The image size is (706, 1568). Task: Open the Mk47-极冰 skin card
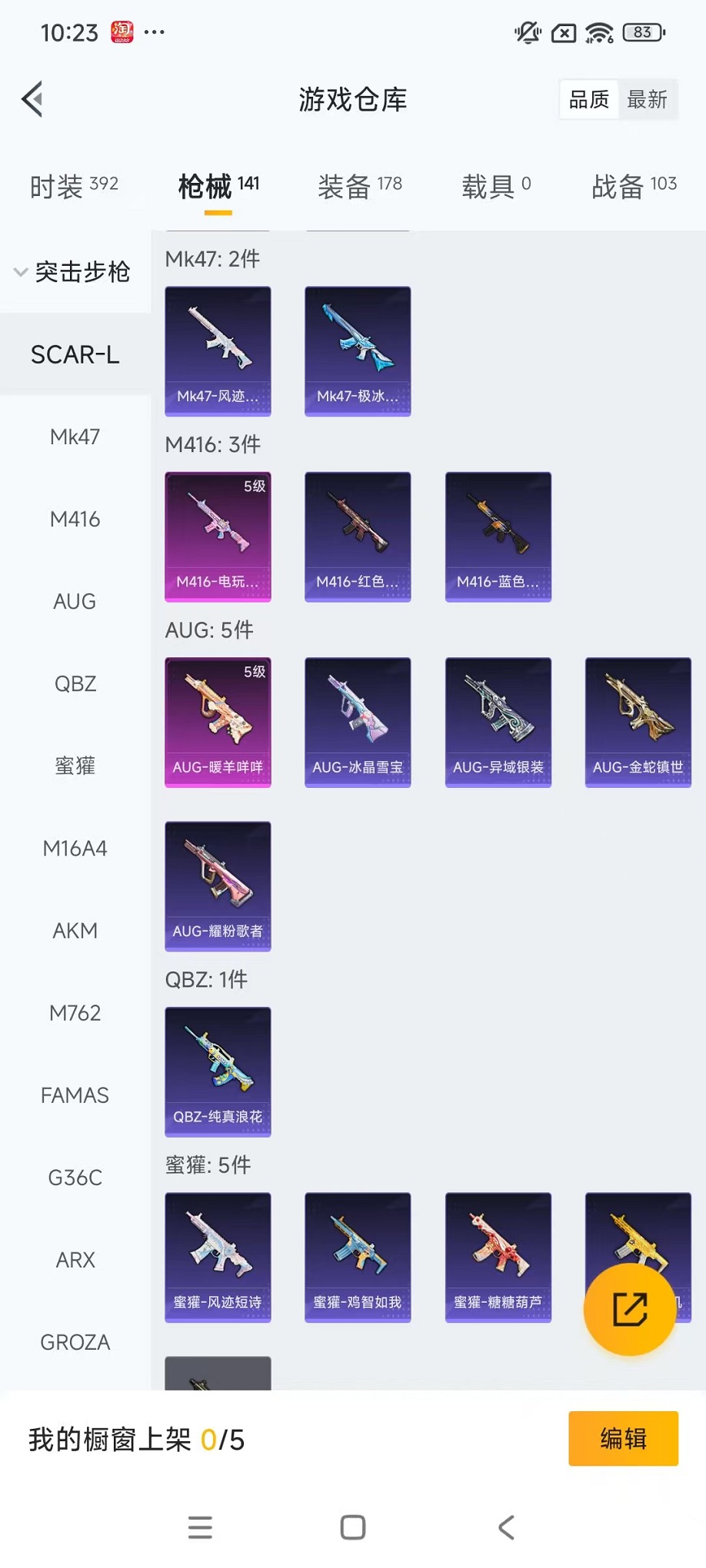click(358, 351)
